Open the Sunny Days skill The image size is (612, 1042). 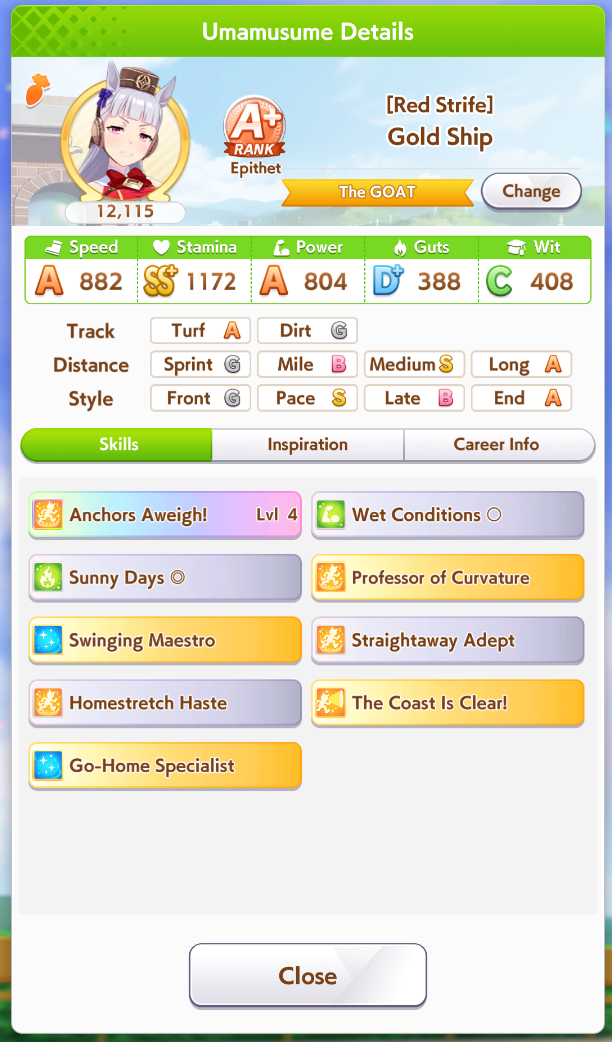pos(165,578)
